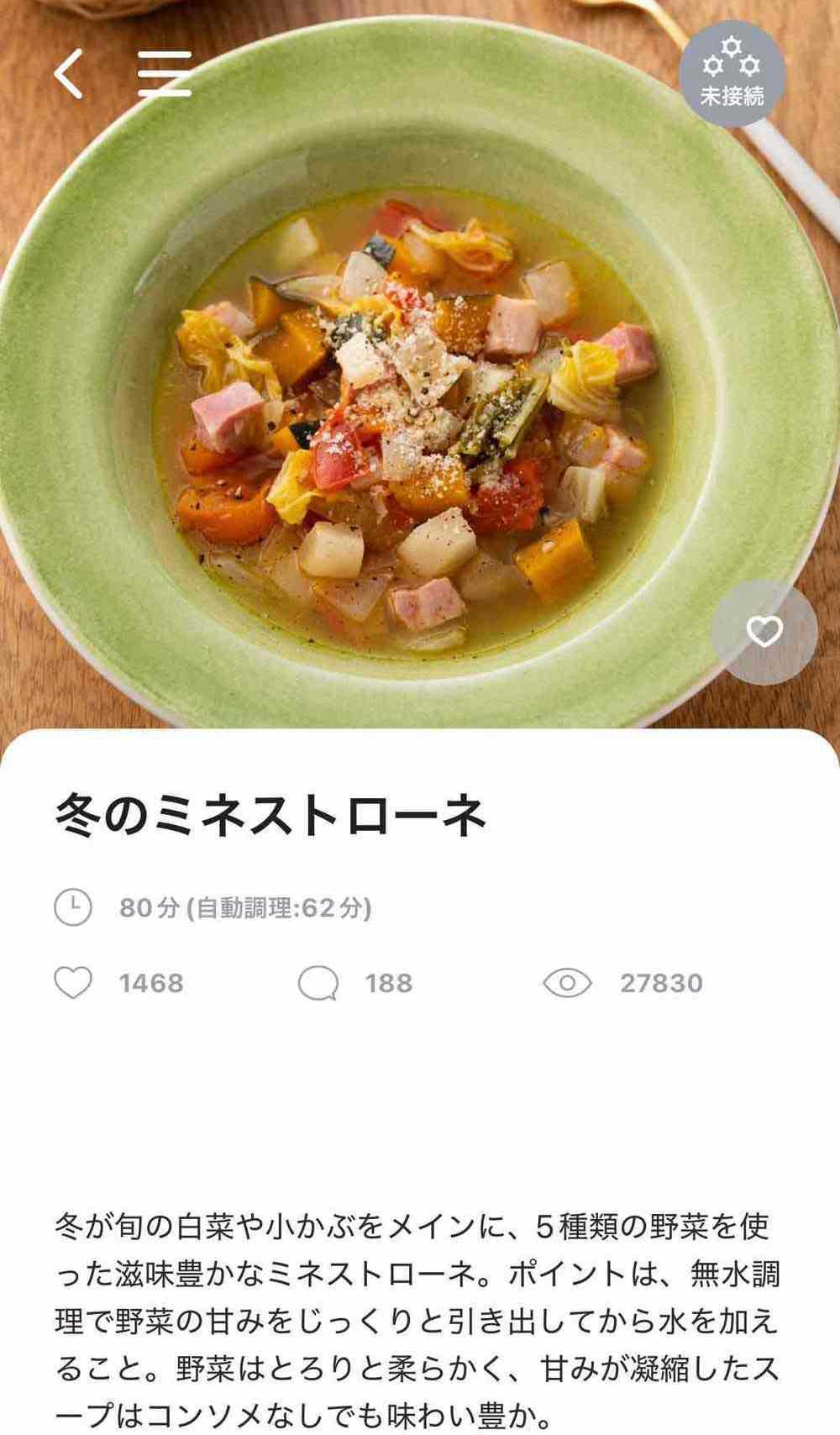Click the like count number 1468
The width and height of the screenshot is (840, 1435).
(150, 981)
